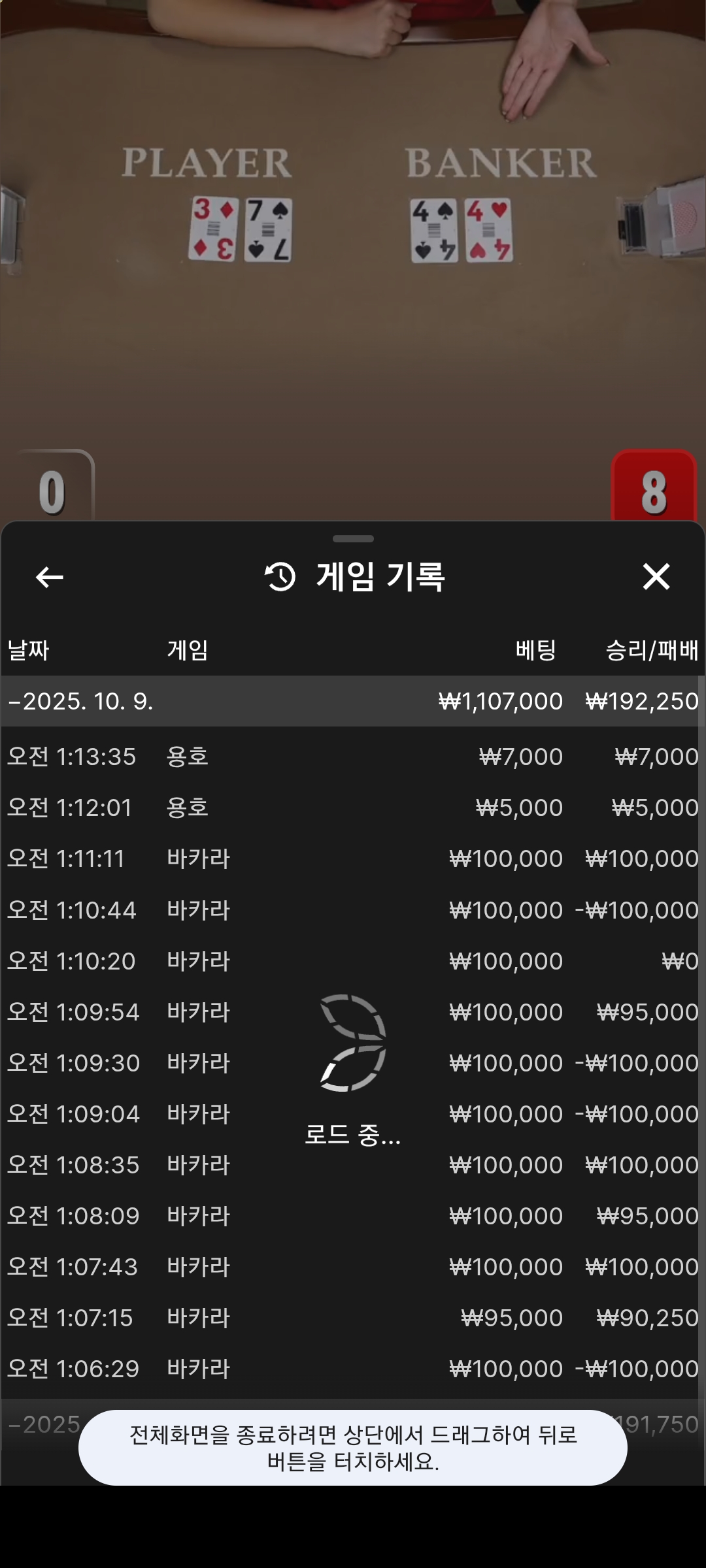Open the 바카라 record at 오전 1:11:11
This screenshot has width=706, height=1568.
[353, 858]
